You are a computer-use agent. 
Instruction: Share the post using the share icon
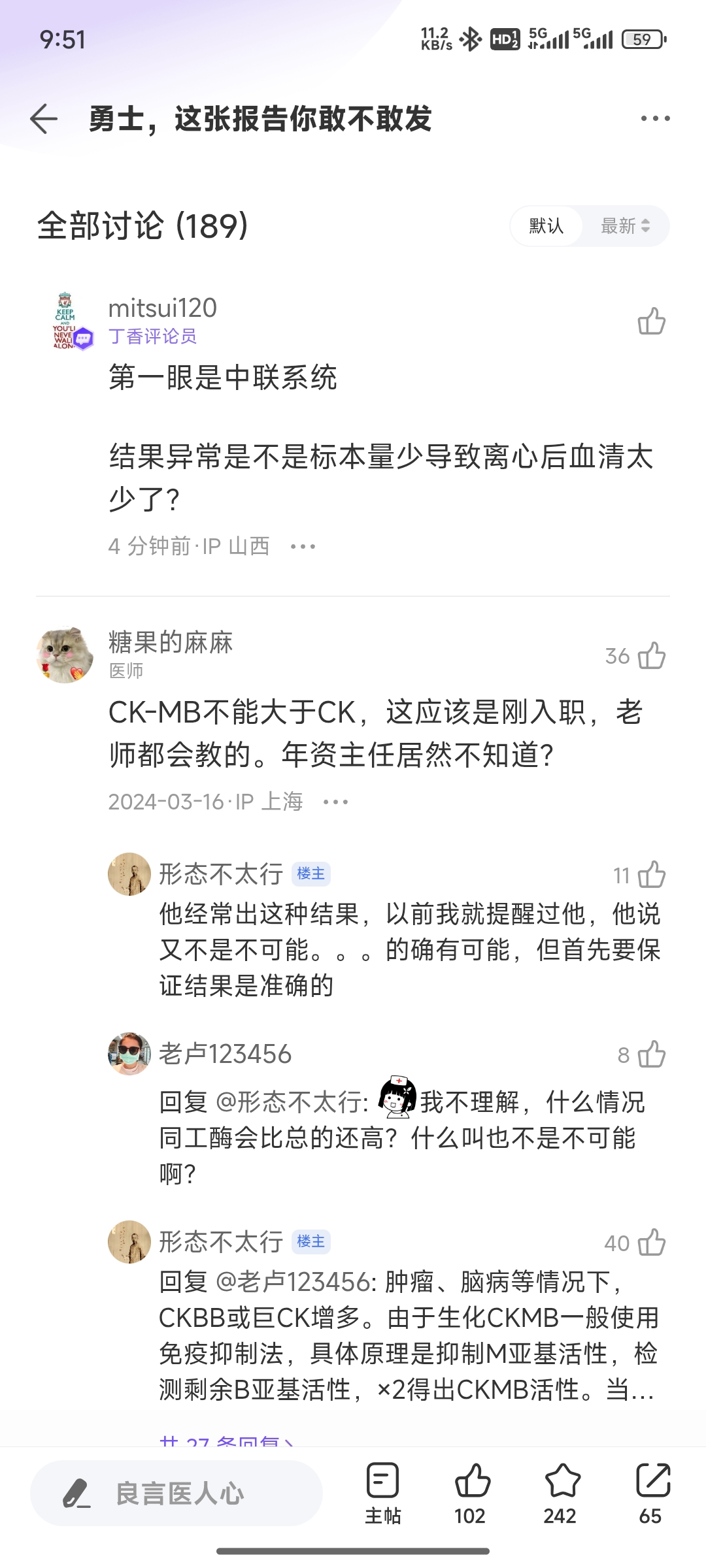[x=652, y=1494]
